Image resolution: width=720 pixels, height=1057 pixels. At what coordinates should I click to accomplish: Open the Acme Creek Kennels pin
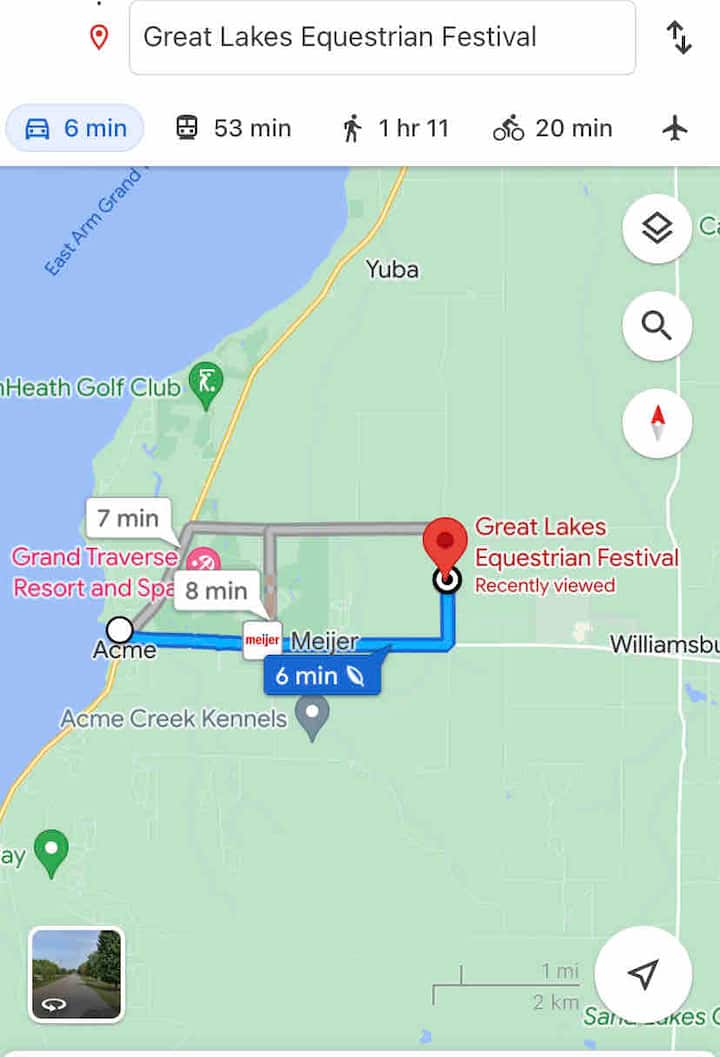(x=314, y=717)
